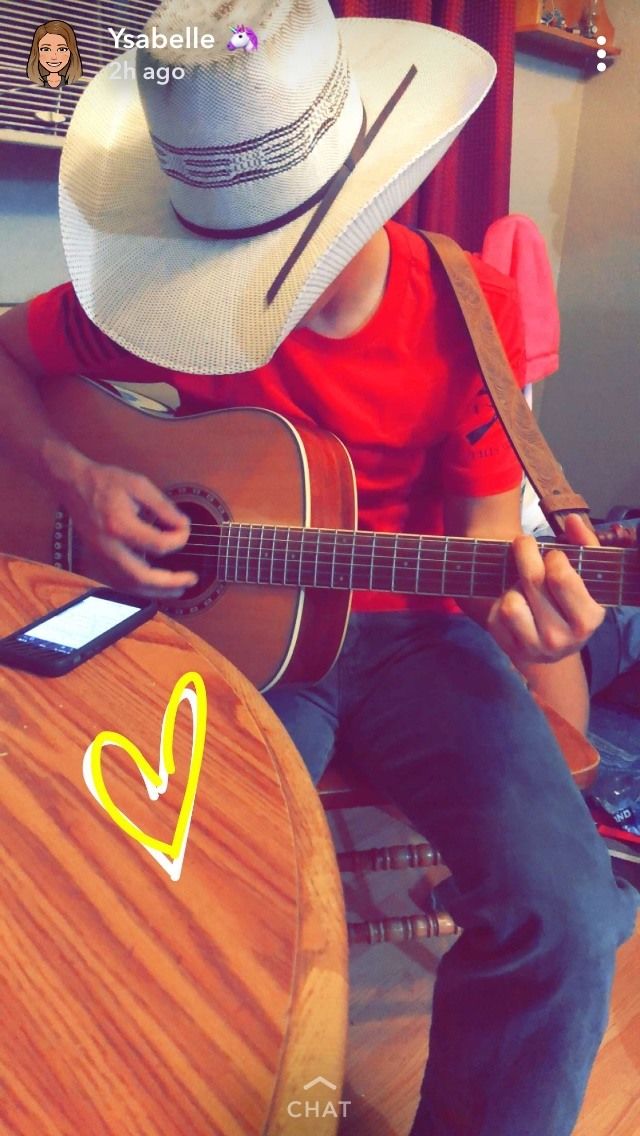The width and height of the screenshot is (640, 1136).
Task: Open Chat to reply to the story
Action: (319, 1100)
